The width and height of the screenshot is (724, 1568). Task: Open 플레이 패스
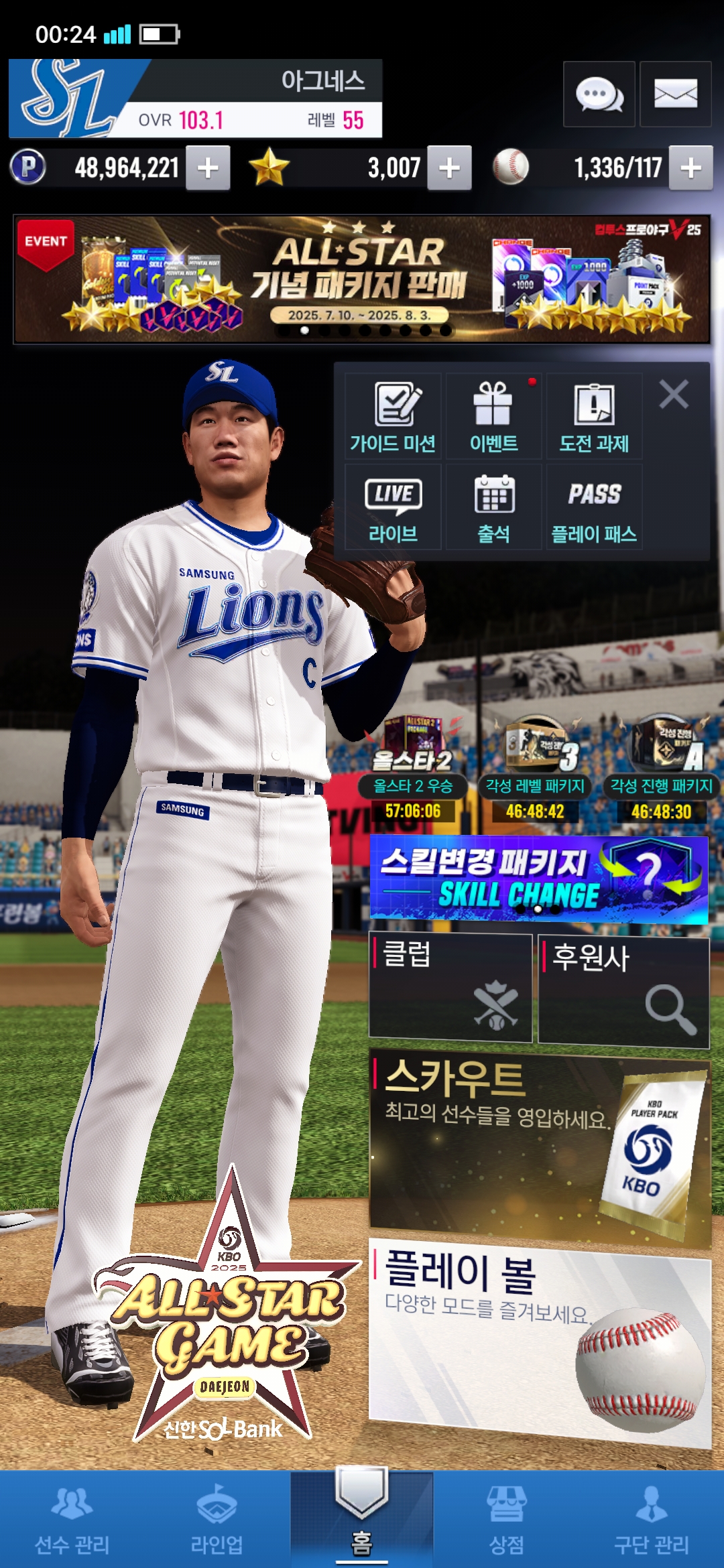[594, 507]
